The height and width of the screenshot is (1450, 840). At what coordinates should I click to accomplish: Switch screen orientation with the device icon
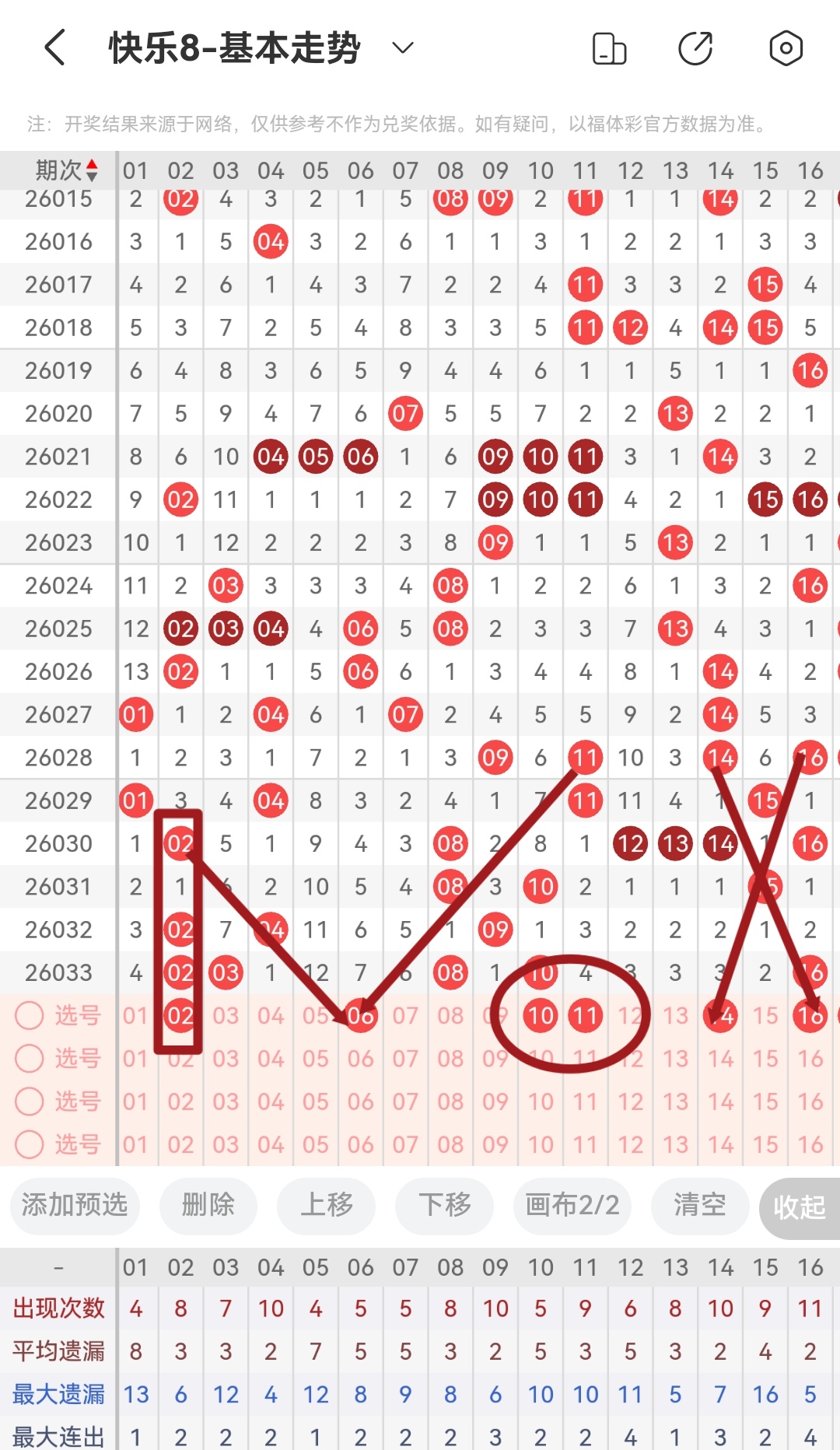[609, 48]
